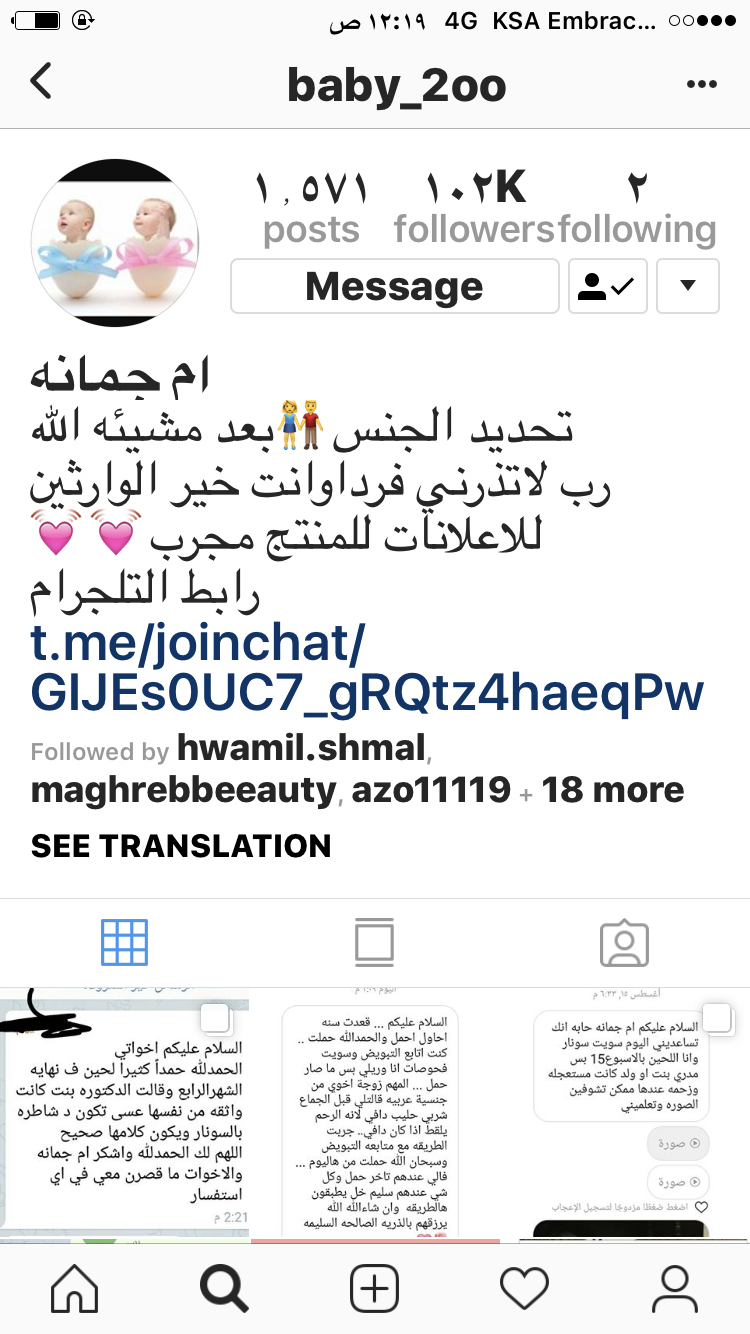Image resolution: width=750 pixels, height=1334 pixels.
Task: Open the following list
Action: pyautogui.click(x=637, y=209)
